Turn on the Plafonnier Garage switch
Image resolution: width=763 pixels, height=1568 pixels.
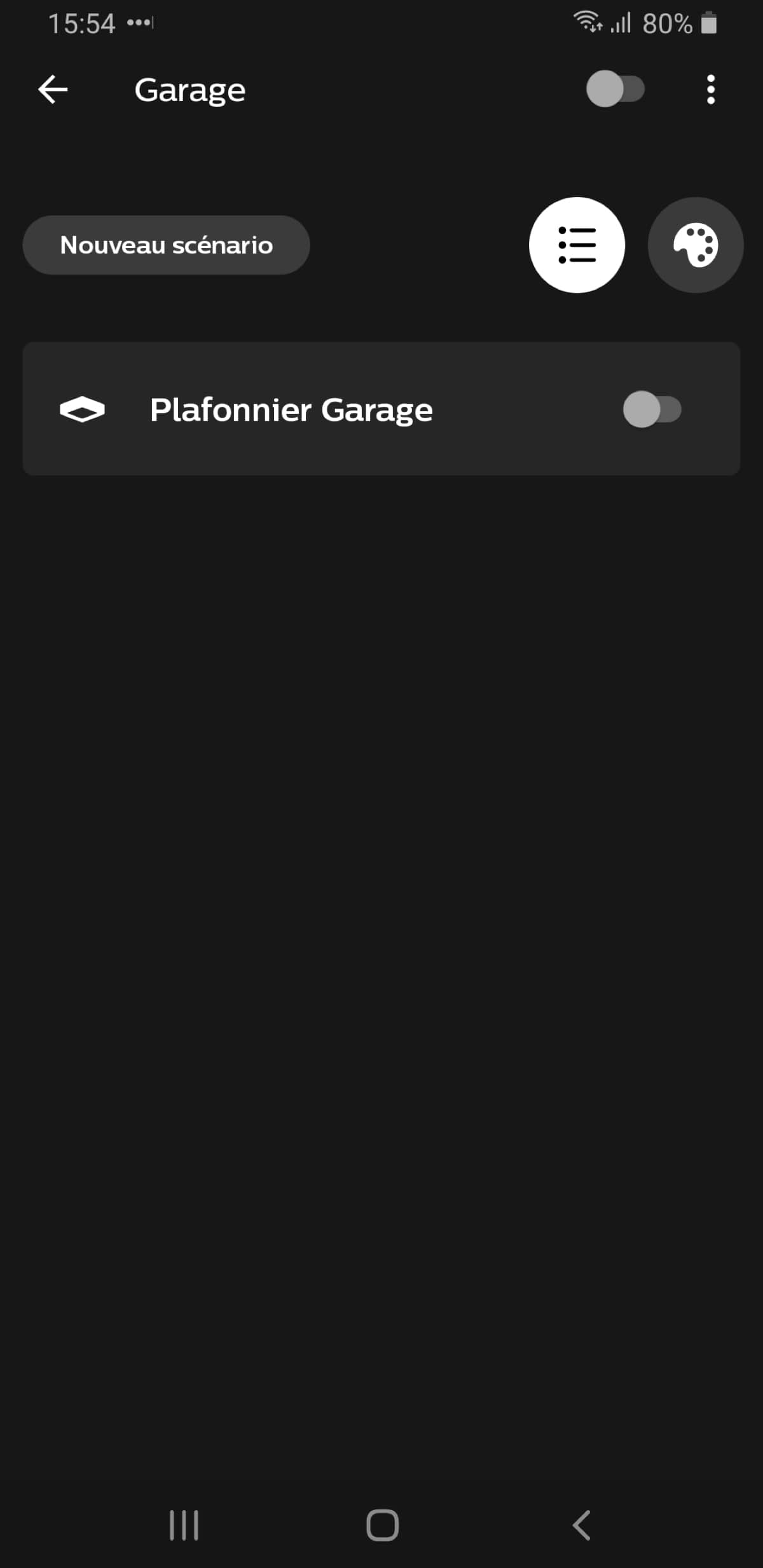(652, 409)
